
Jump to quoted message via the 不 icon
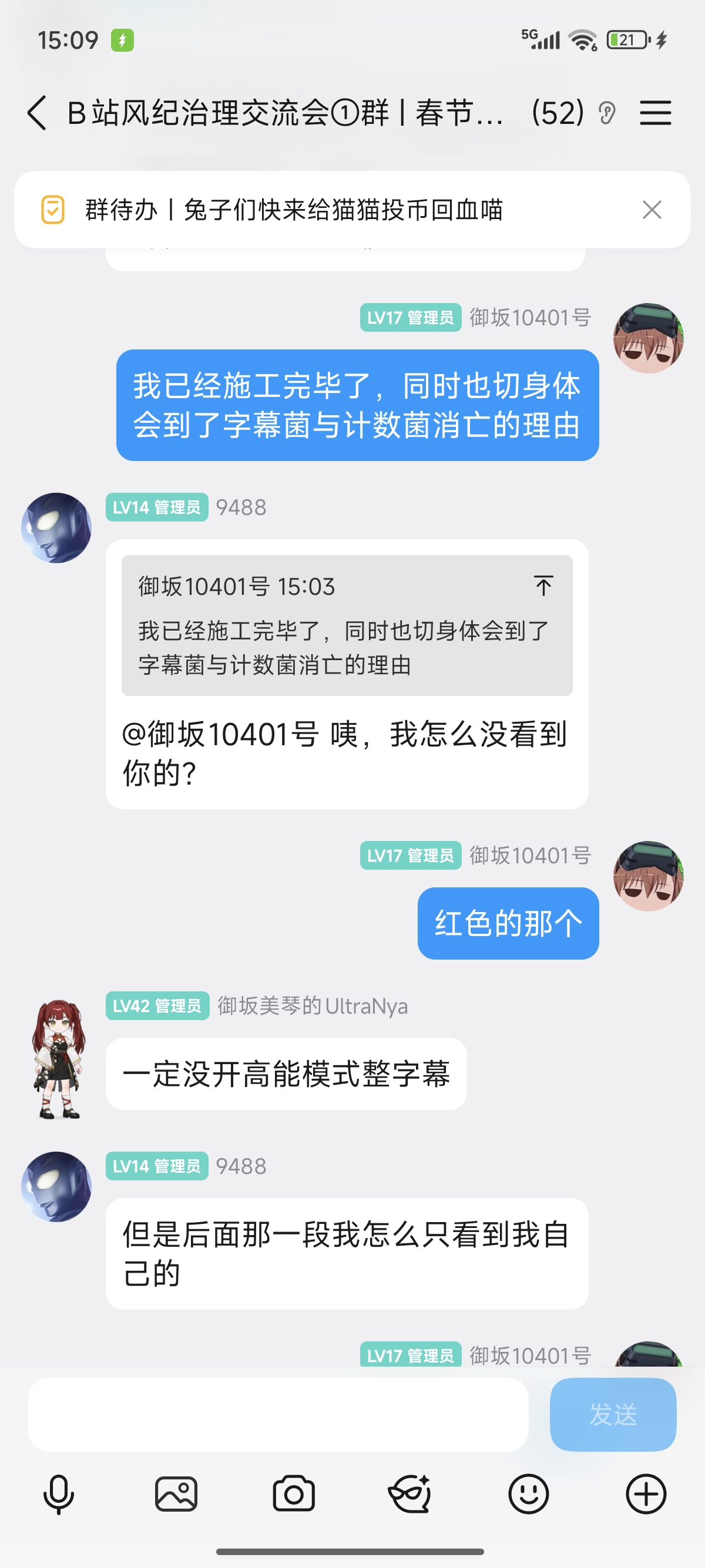[545, 586]
